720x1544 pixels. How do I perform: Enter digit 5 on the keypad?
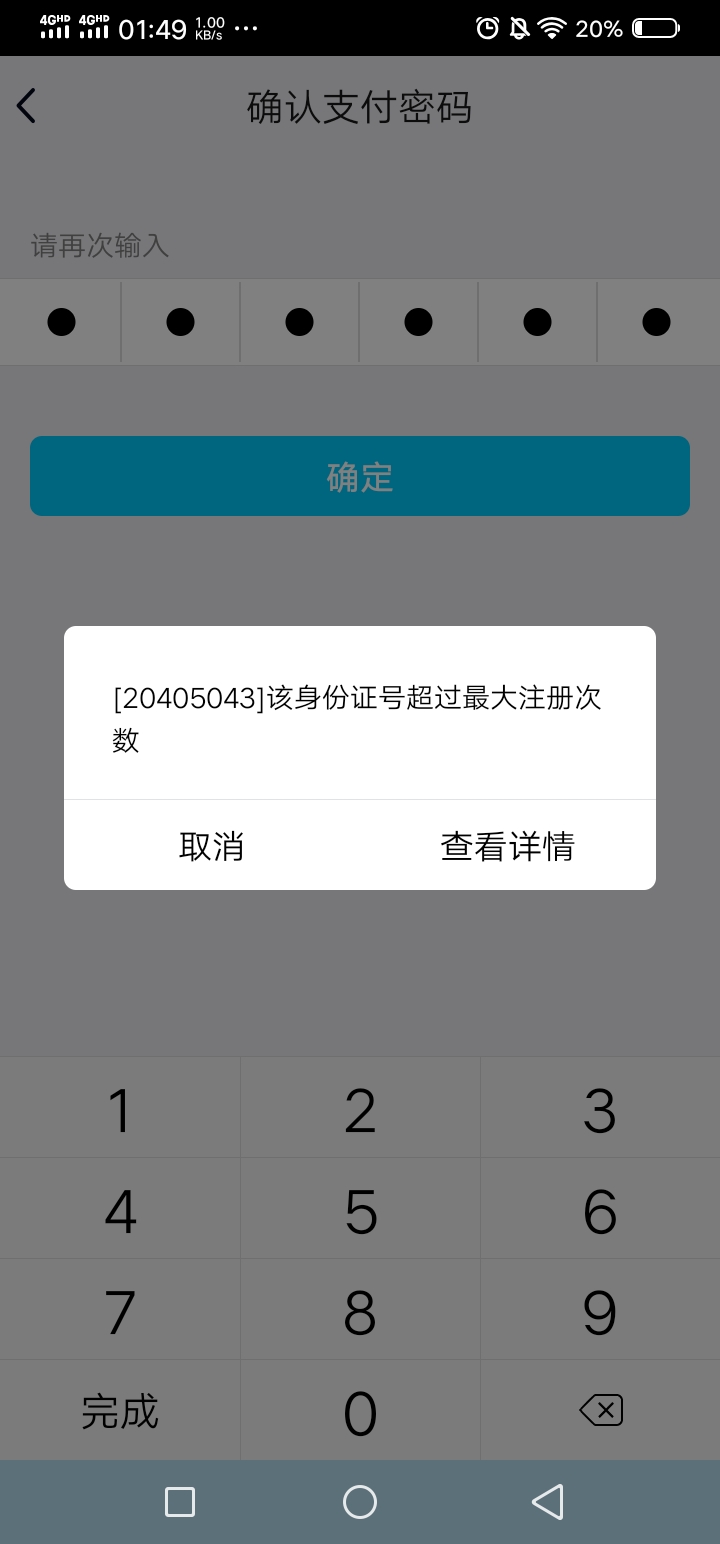[360, 1210]
